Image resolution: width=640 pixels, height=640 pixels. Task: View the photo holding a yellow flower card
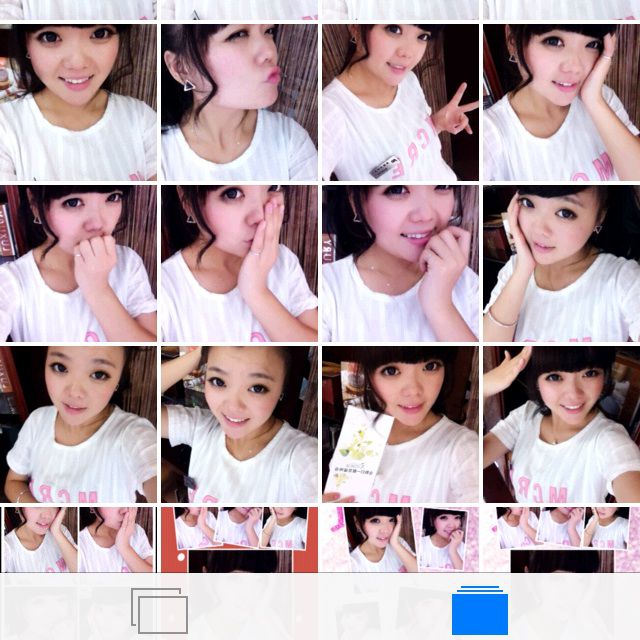(400, 424)
